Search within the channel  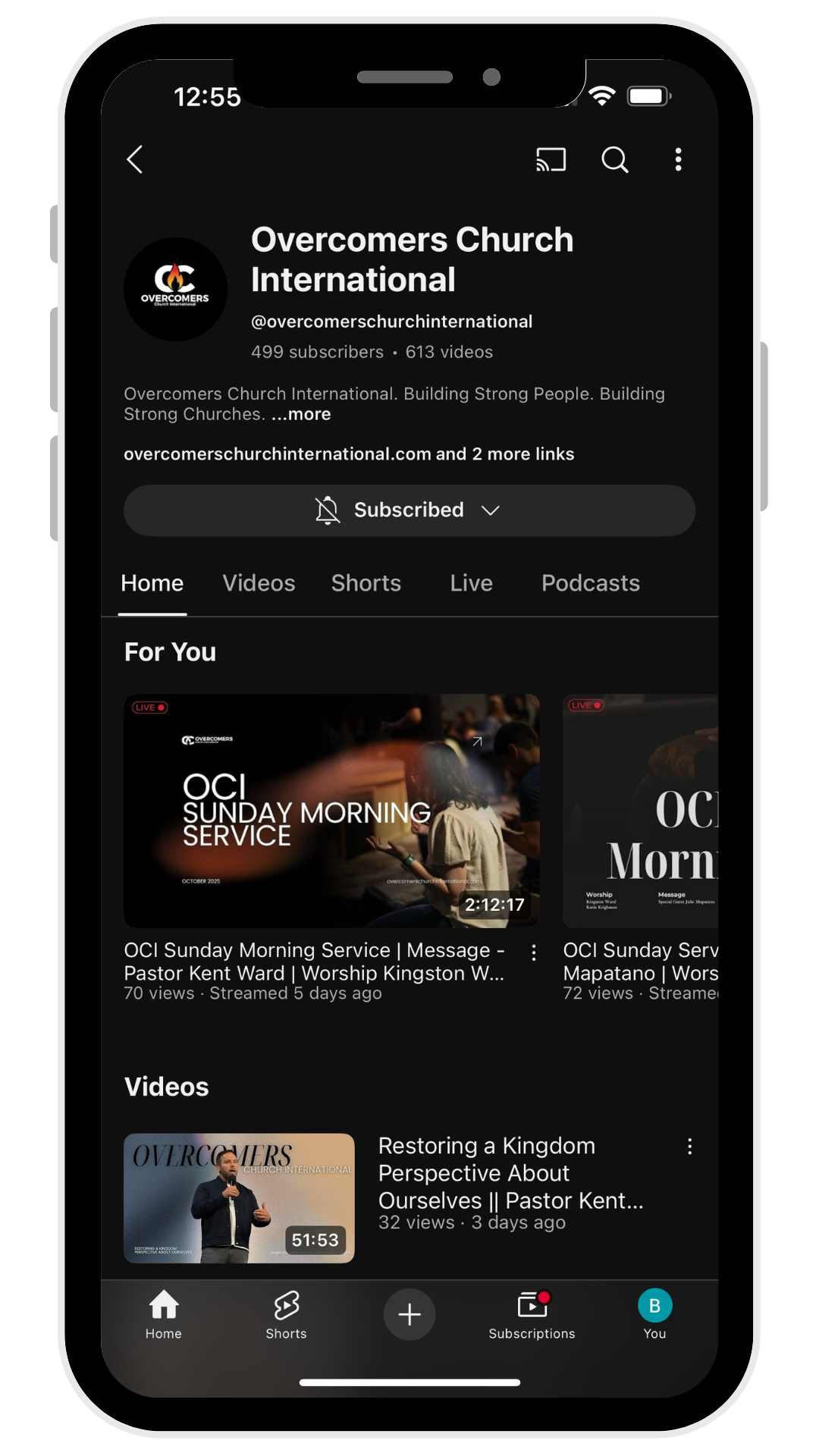pos(614,159)
